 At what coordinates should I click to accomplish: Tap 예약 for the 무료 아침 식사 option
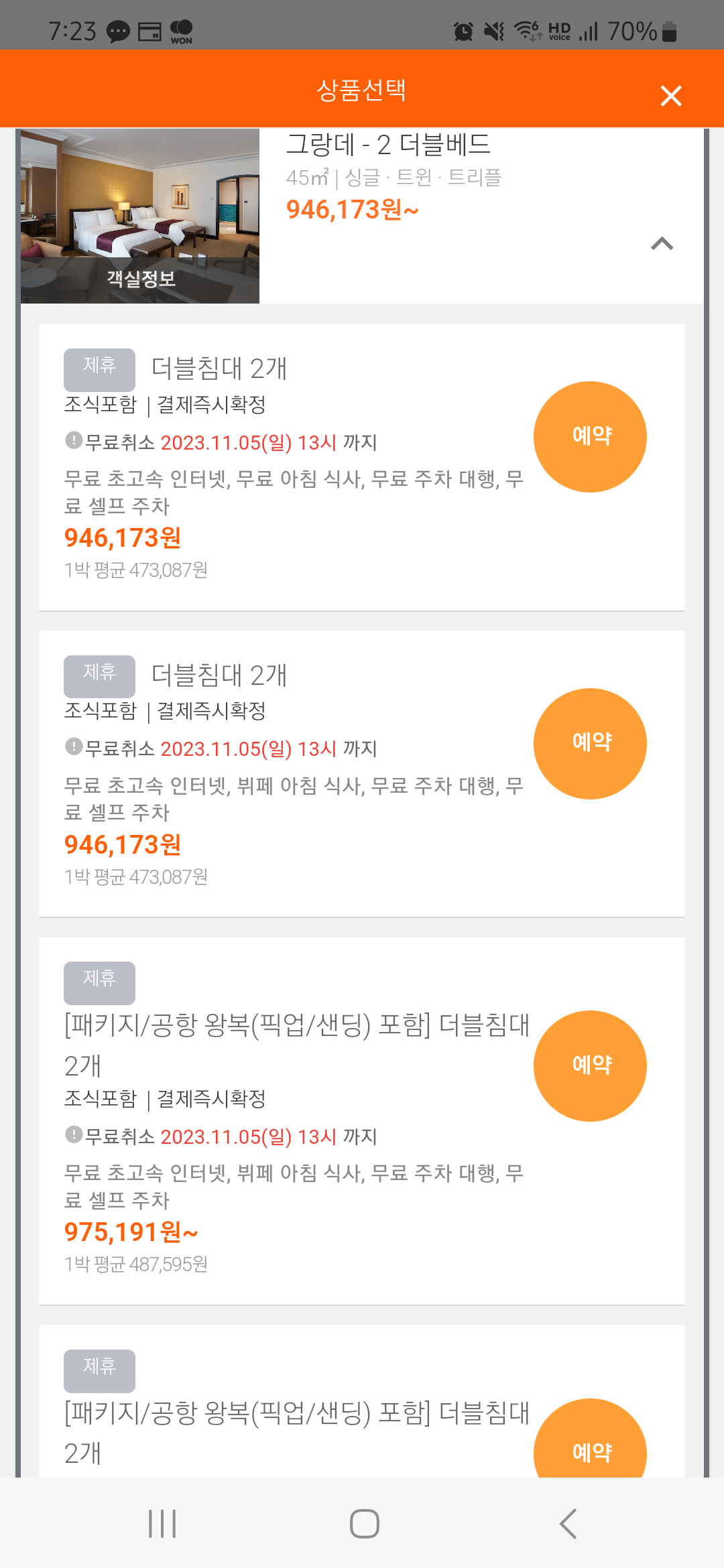(590, 437)
